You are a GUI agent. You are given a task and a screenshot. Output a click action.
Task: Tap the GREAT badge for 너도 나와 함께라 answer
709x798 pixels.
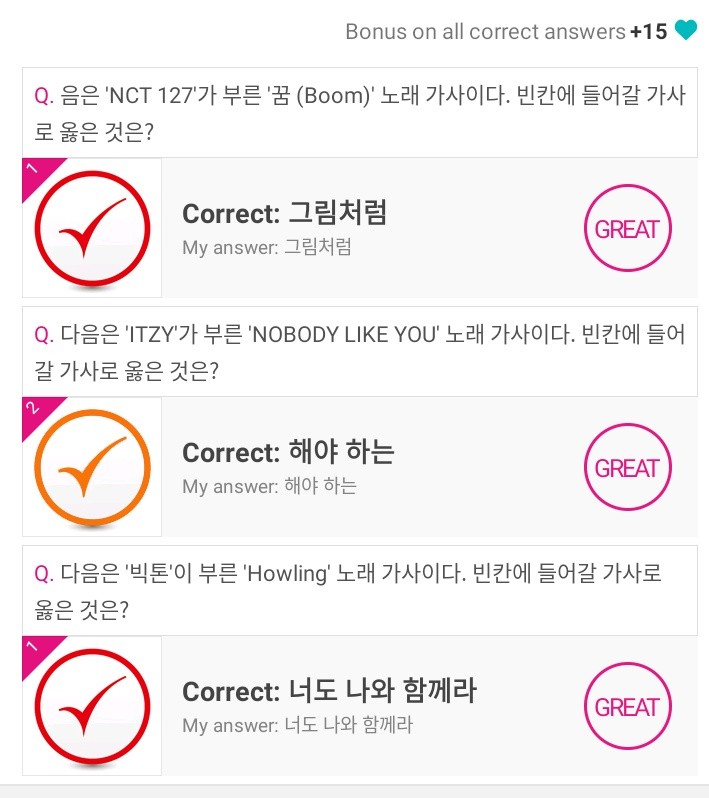tap(627, 707)
